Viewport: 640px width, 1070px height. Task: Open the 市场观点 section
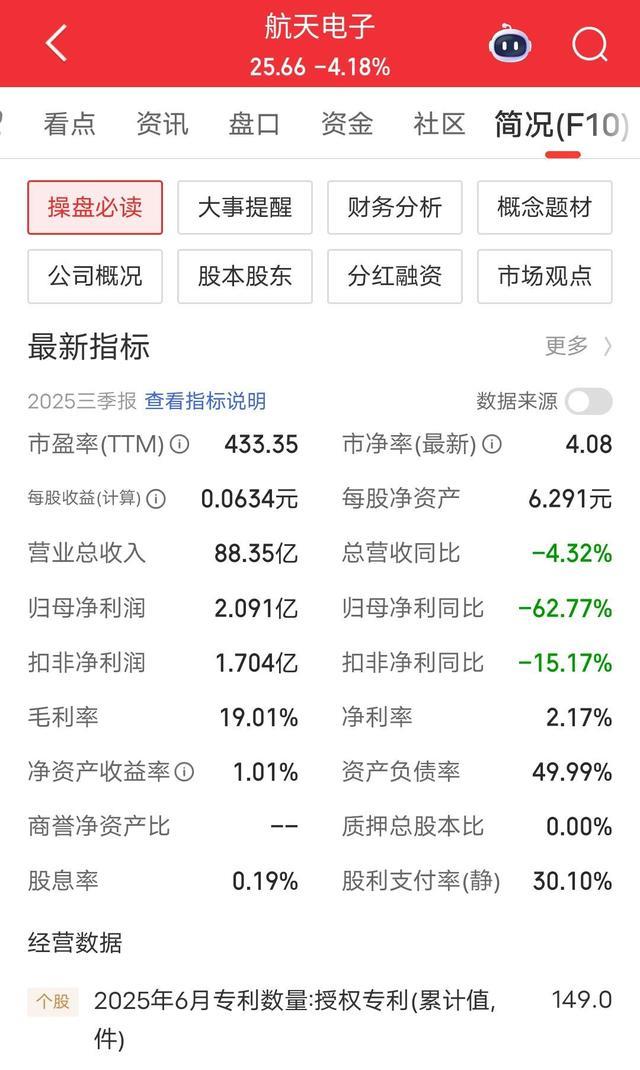click(x=545, y=276)
